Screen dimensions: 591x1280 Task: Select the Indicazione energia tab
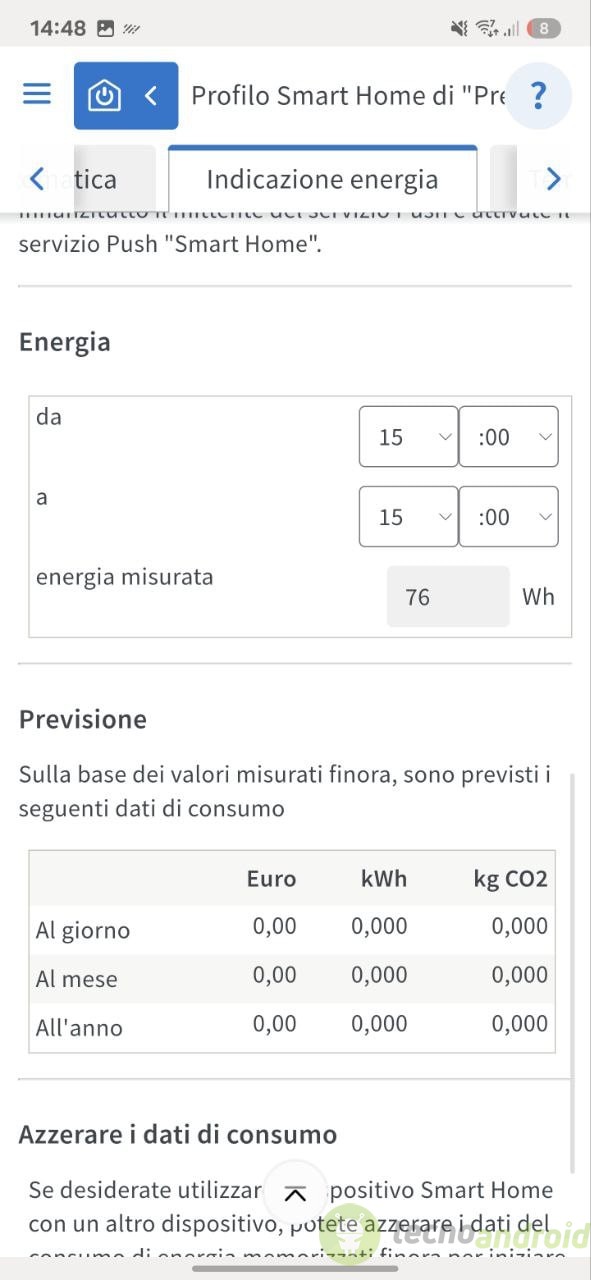point(322,179)
